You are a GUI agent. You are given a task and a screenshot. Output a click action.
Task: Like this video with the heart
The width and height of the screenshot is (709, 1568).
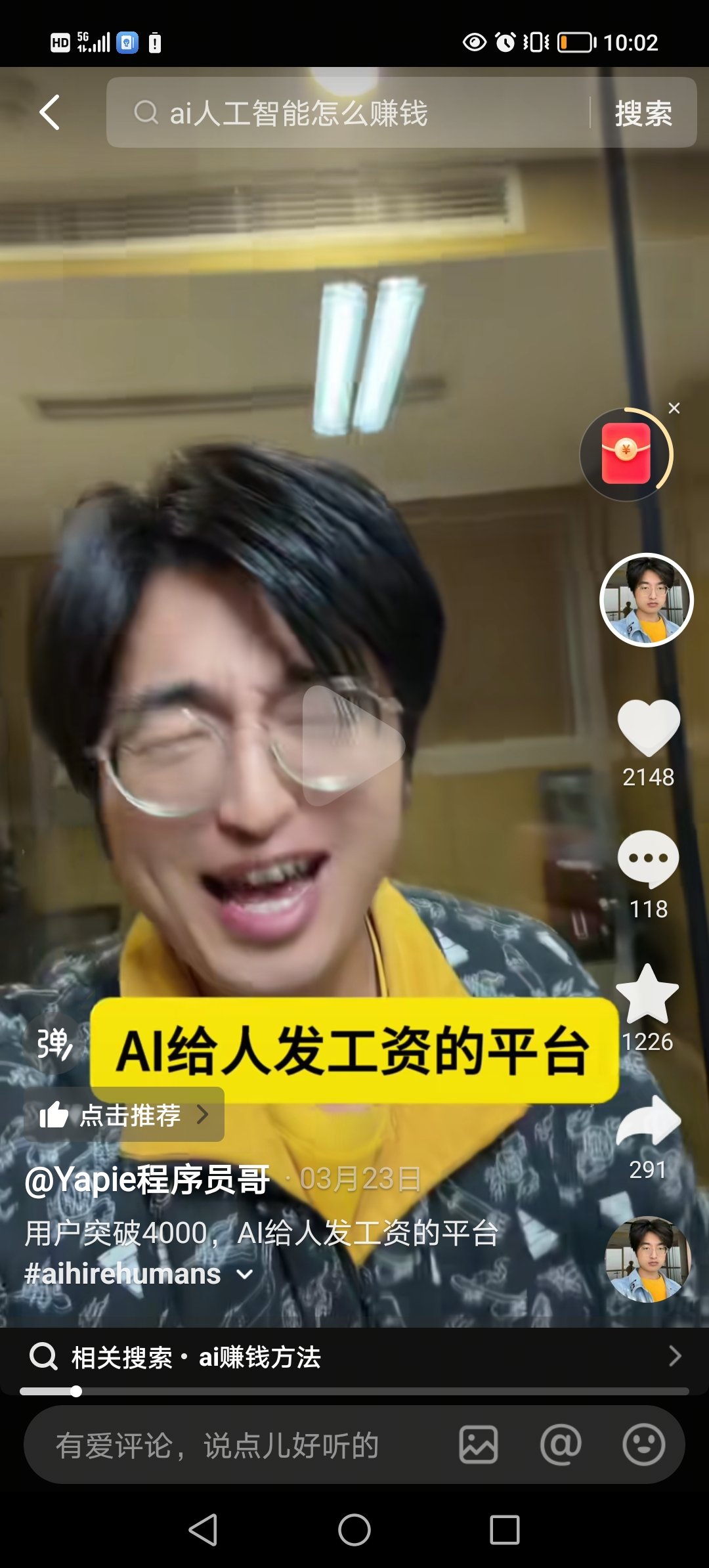(648, 728)
